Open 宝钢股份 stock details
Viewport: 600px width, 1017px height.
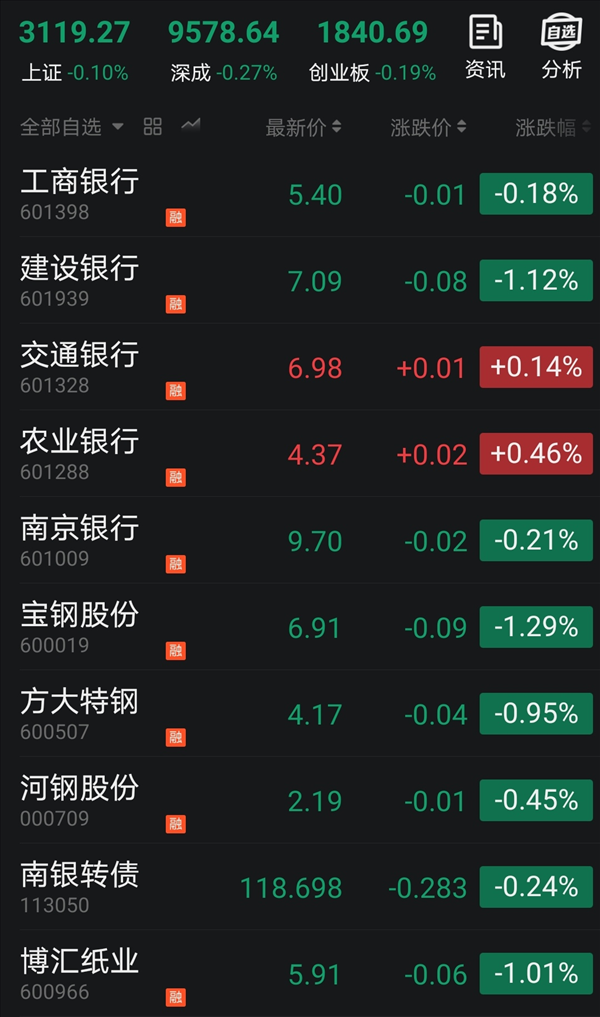click(x=300, y=627)
